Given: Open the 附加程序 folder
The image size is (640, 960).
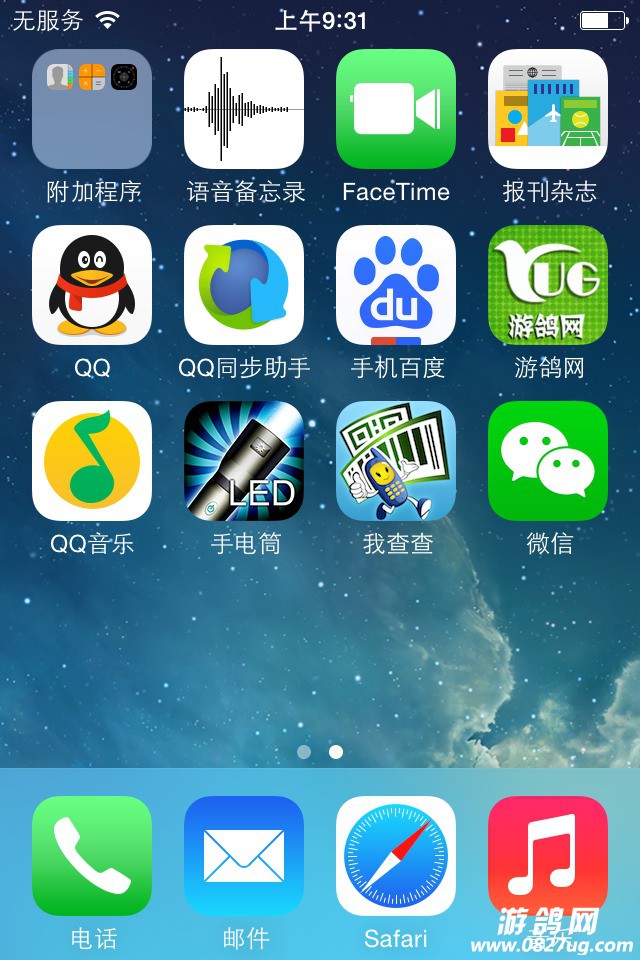Looking at the screenshot, I should (x=92, y=109).
